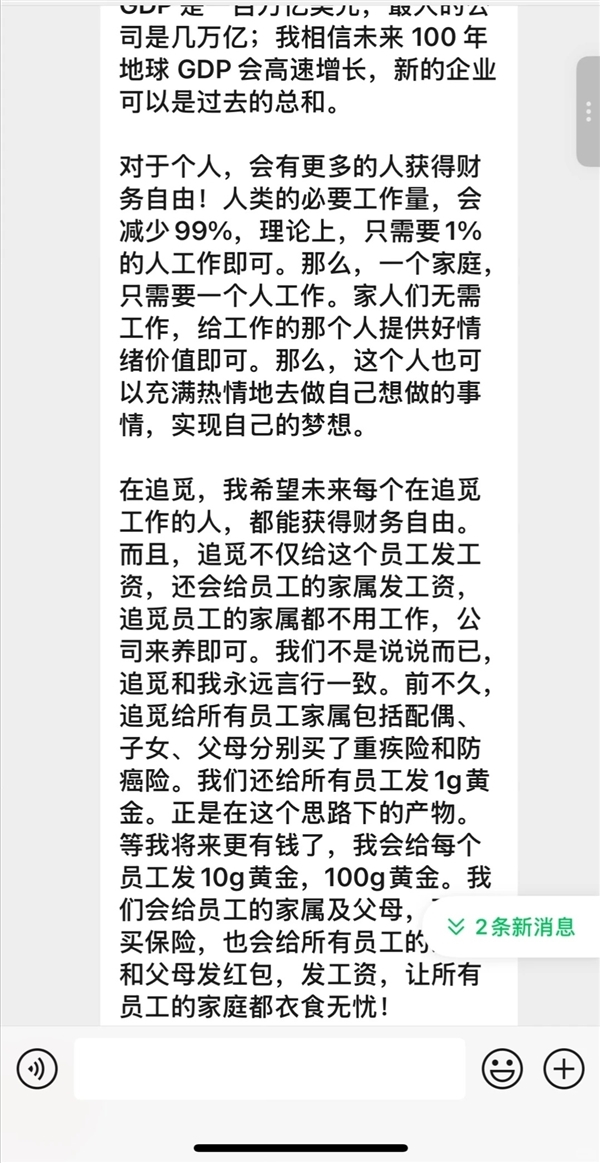Switch to voice message input
Viewport: 600px width, 1163px height.
point(36,1070)
